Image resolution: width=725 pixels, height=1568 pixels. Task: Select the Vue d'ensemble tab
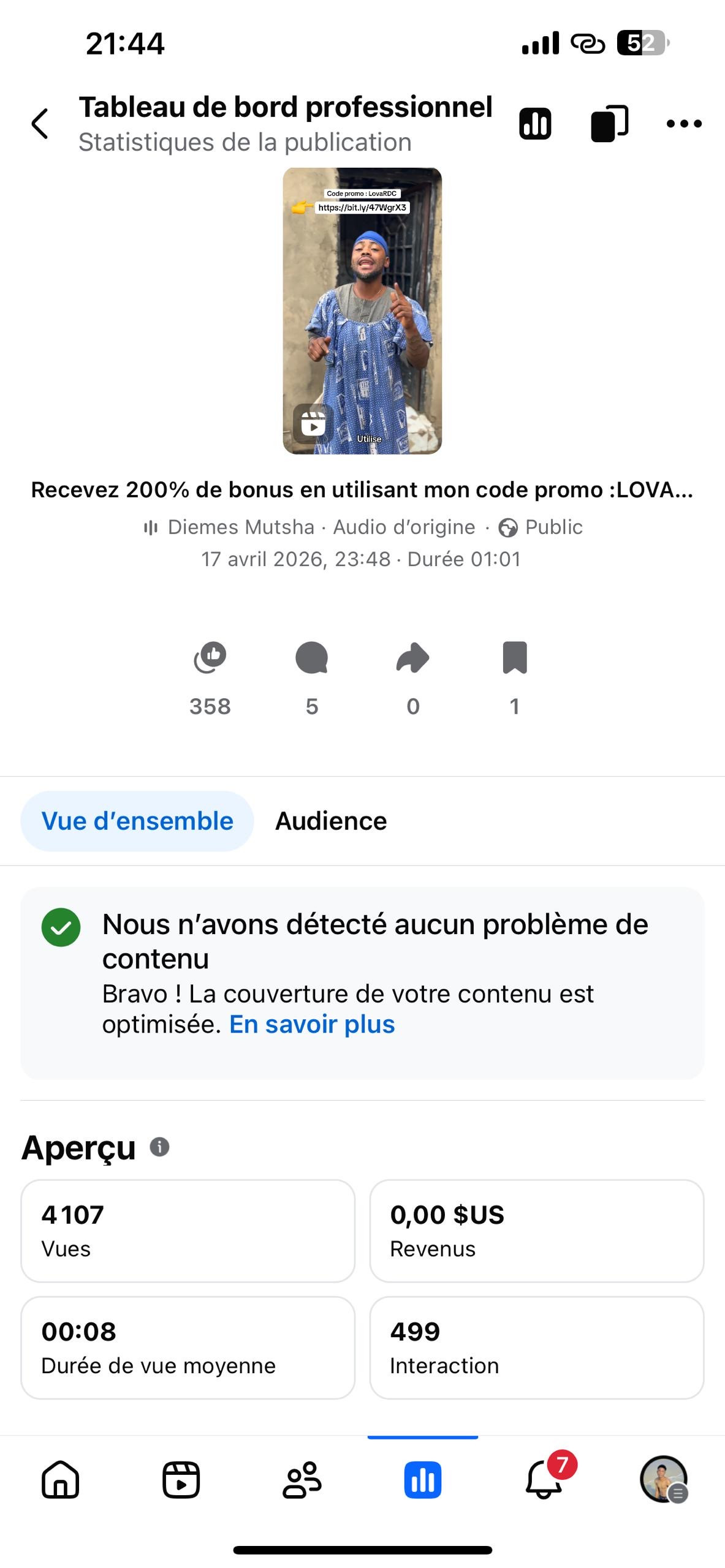[137, 821]
